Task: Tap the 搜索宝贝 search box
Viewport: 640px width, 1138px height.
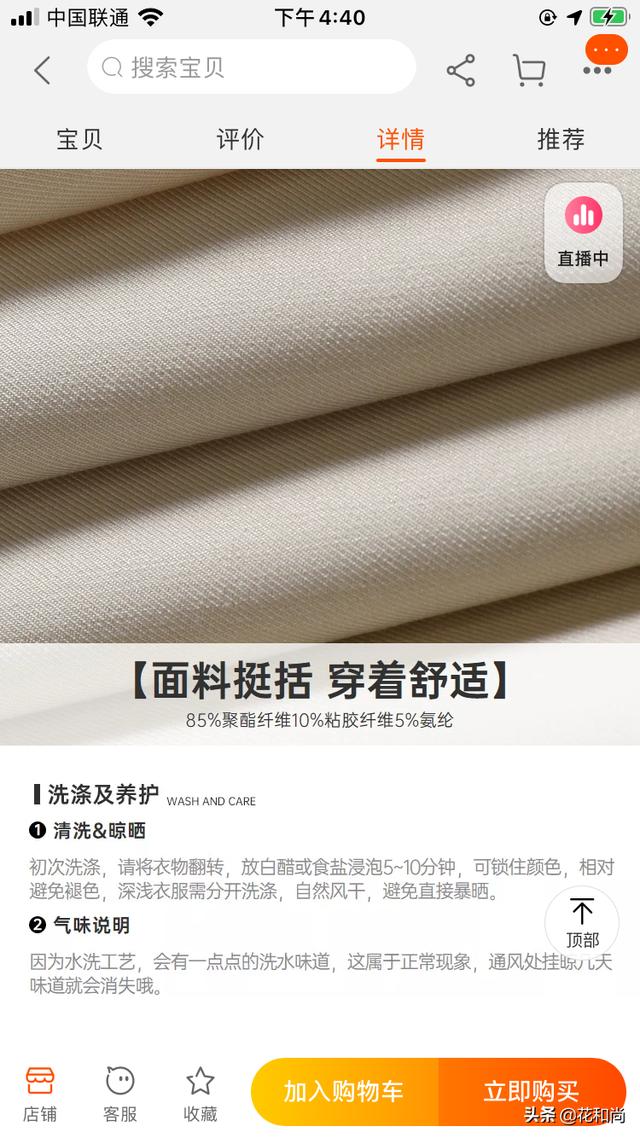Action: (250, 68)
